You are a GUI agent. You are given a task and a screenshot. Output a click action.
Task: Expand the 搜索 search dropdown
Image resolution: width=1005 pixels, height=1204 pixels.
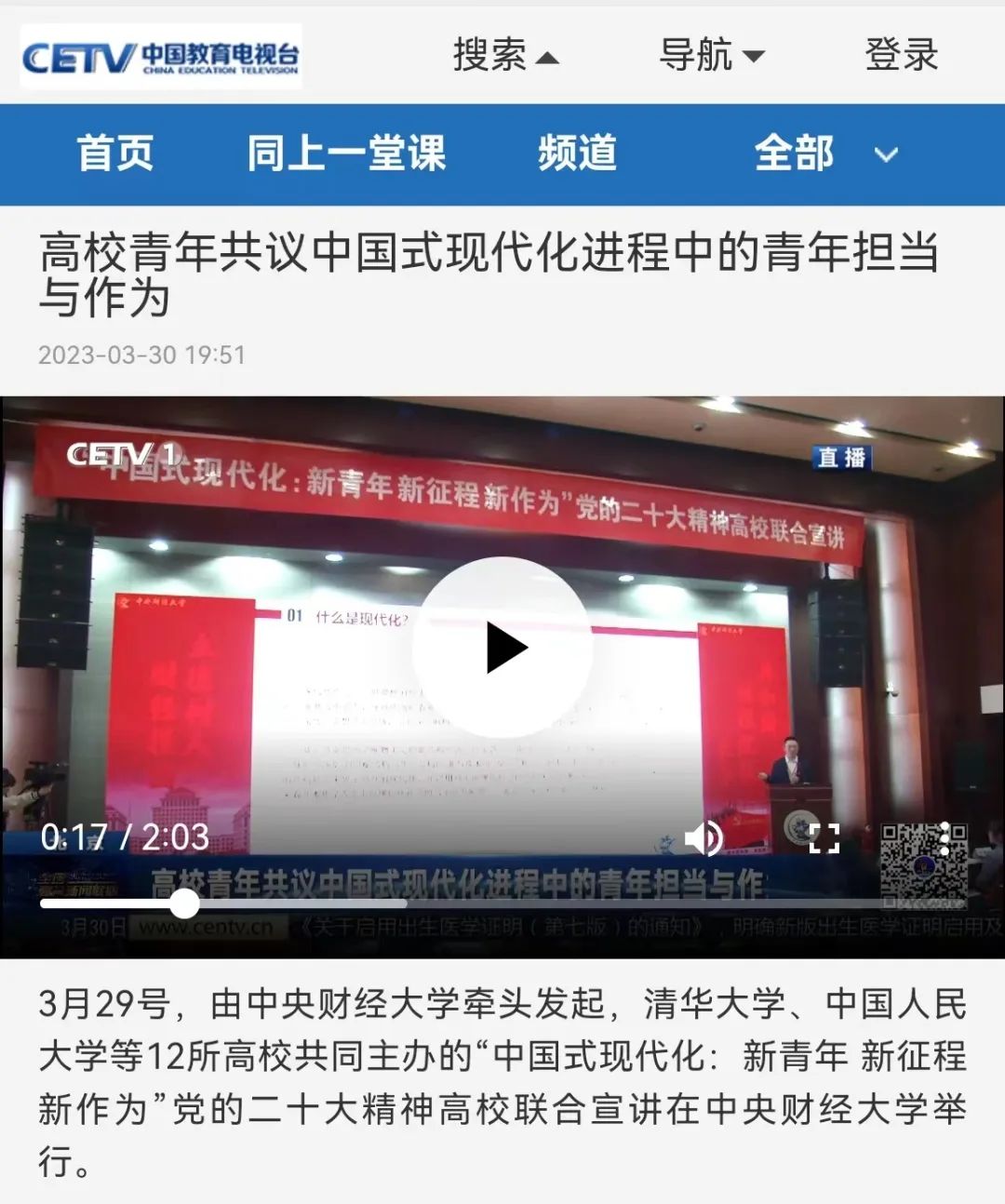click(505, 55)
